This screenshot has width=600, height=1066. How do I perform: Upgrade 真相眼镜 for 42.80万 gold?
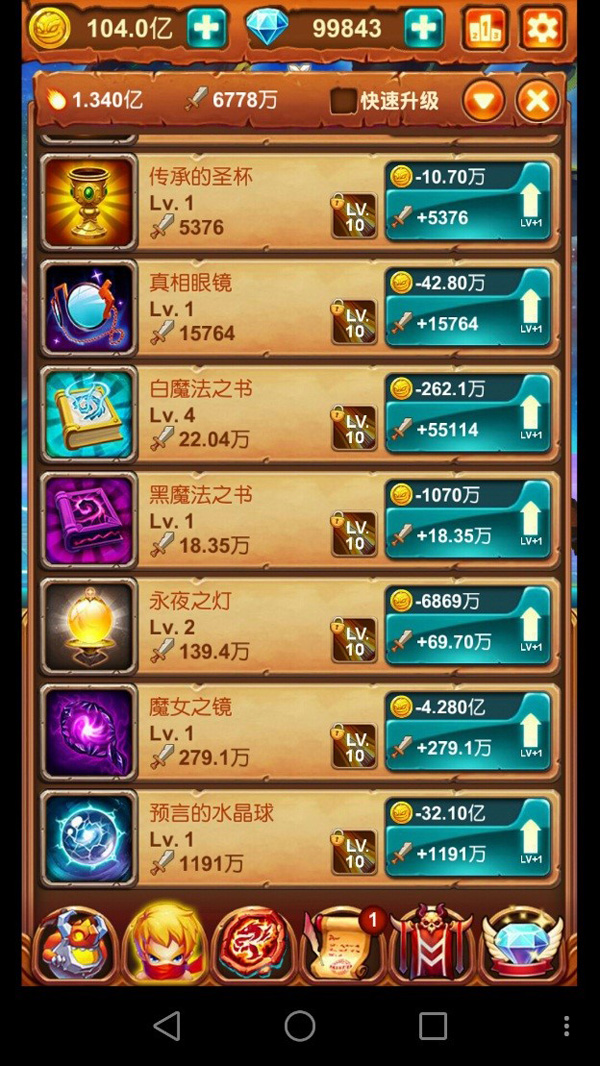coord(468,308)
